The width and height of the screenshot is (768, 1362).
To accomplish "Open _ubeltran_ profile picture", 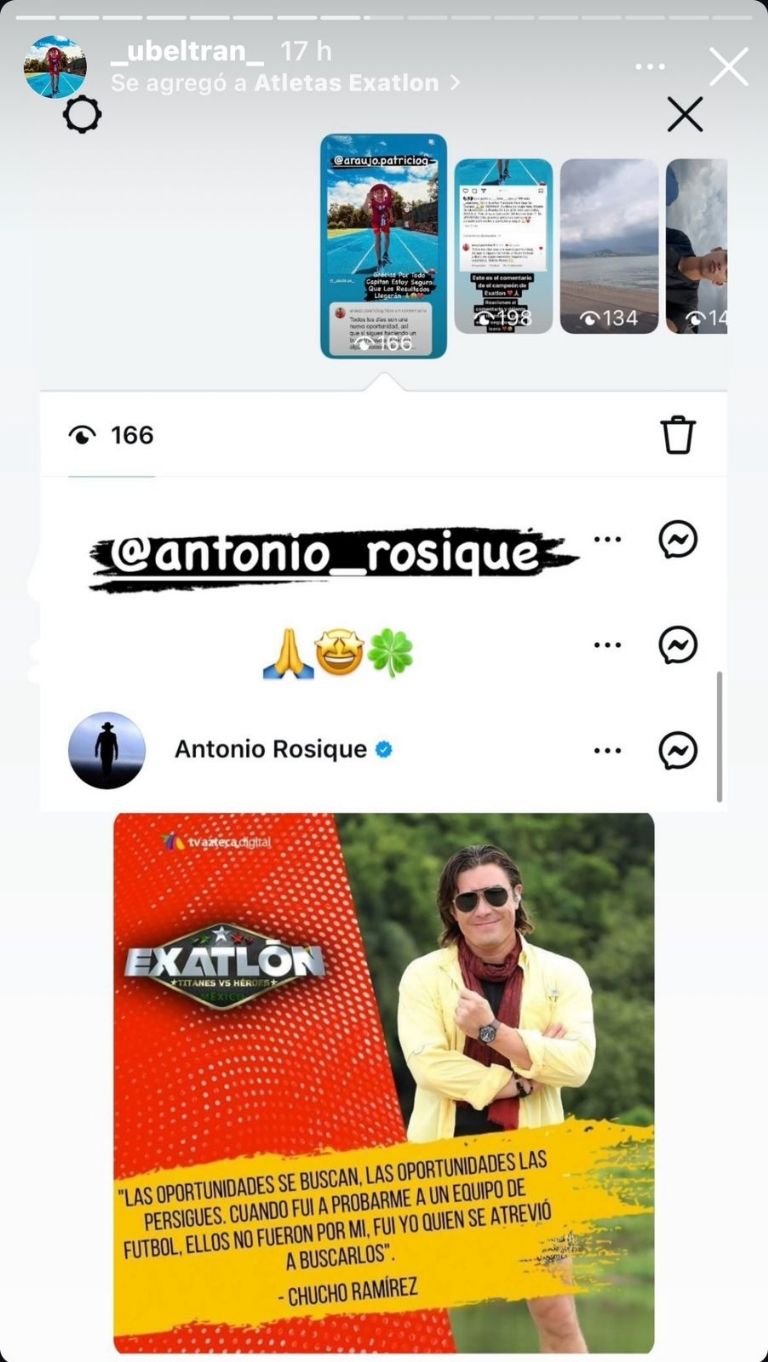I will click(55, 66).
